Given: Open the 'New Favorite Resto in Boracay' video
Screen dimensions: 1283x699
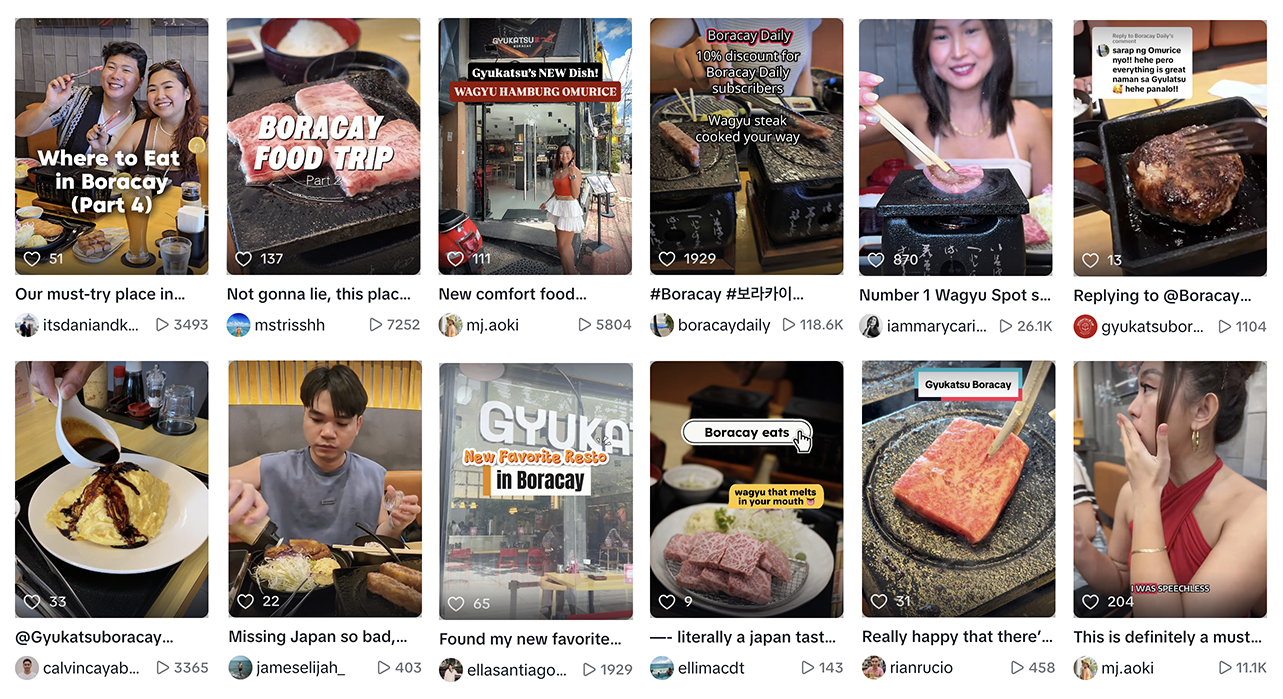Looking at the screenshot, I should (536, 490).
